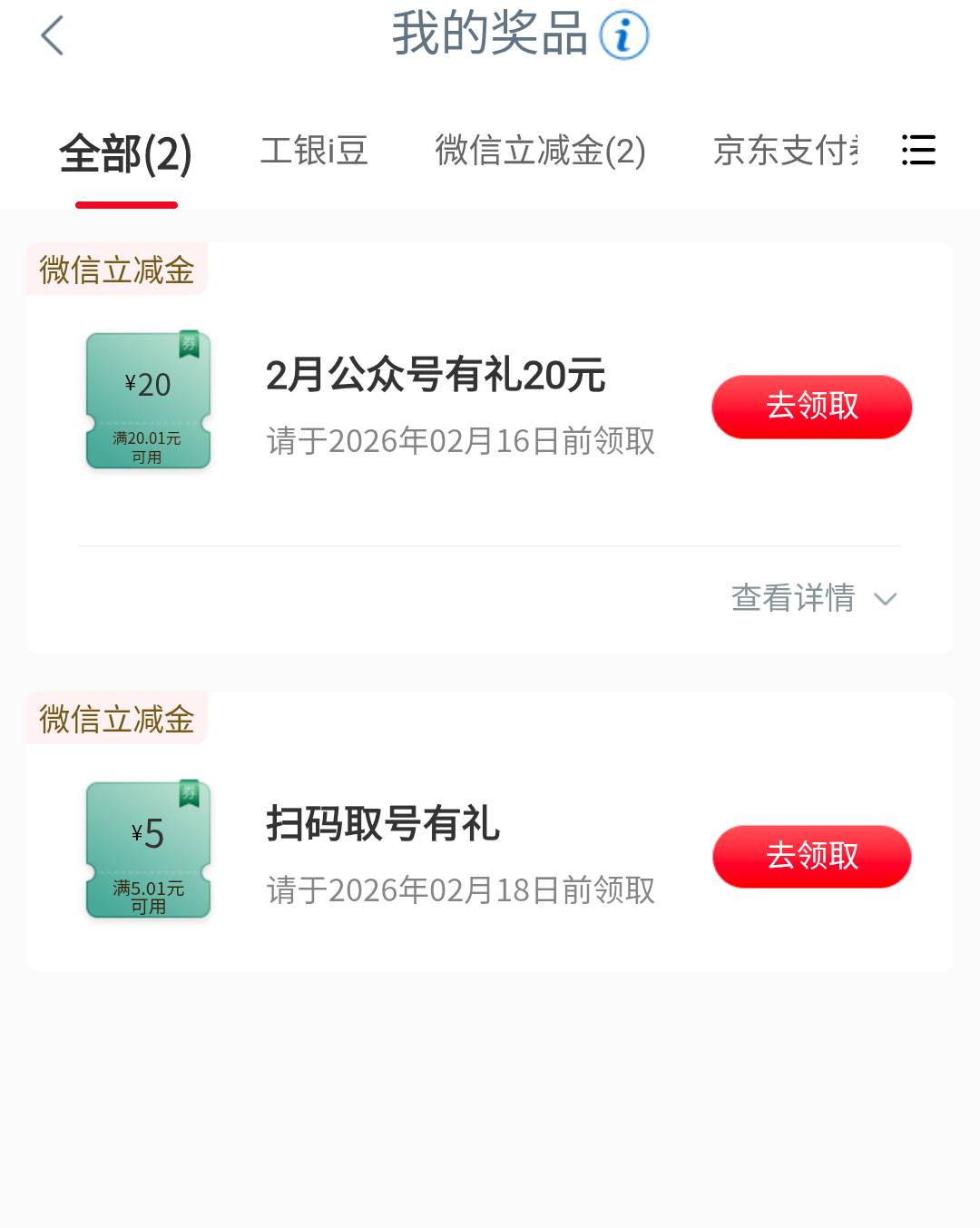
Task: Tap 去领取 for 2月公众号有礼20元
Action: tap(812, 407)
